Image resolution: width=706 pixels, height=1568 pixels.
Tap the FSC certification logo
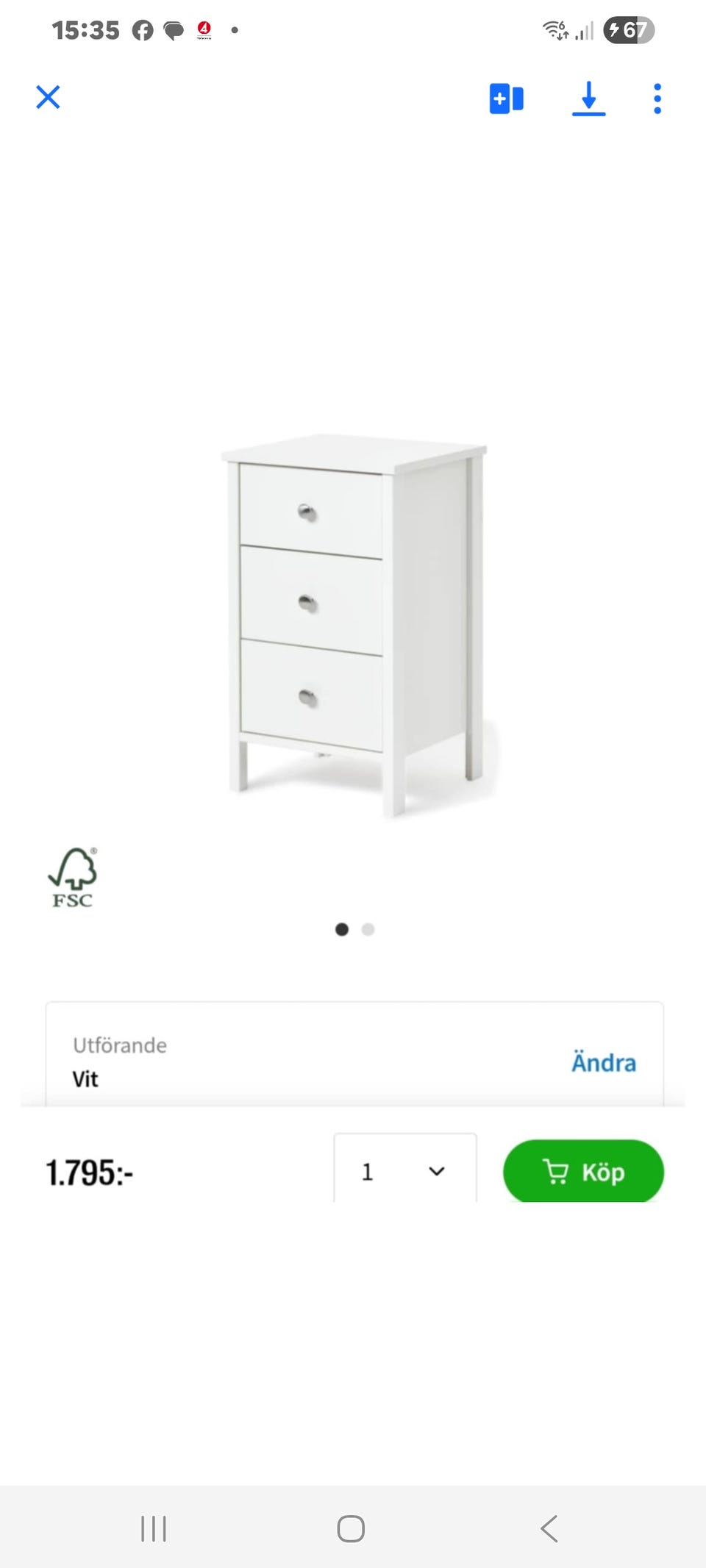[x=73, y=878]
